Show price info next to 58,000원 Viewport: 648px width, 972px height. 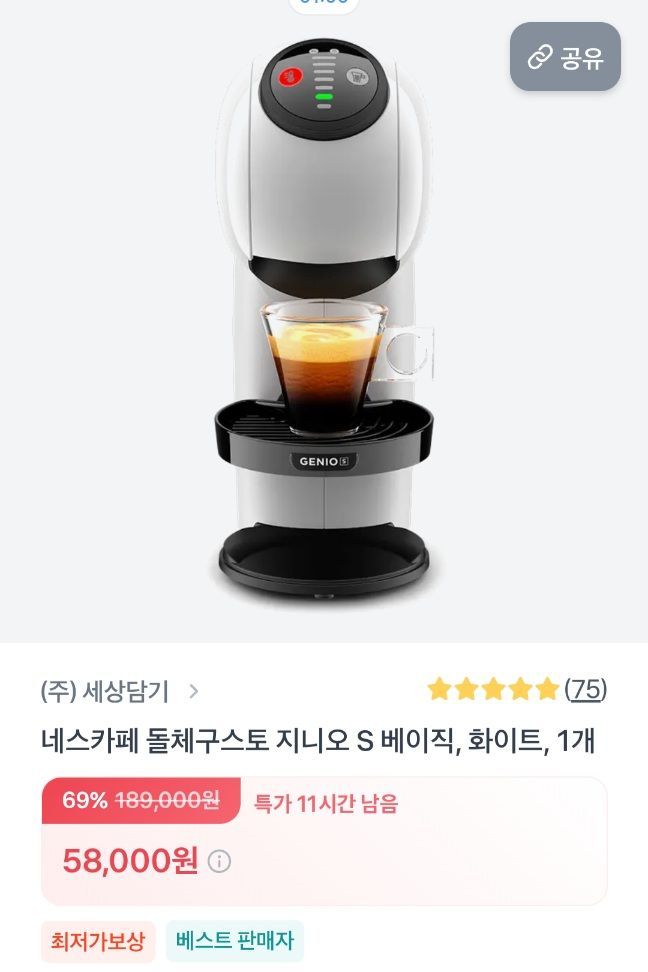(x=219, y=861)
